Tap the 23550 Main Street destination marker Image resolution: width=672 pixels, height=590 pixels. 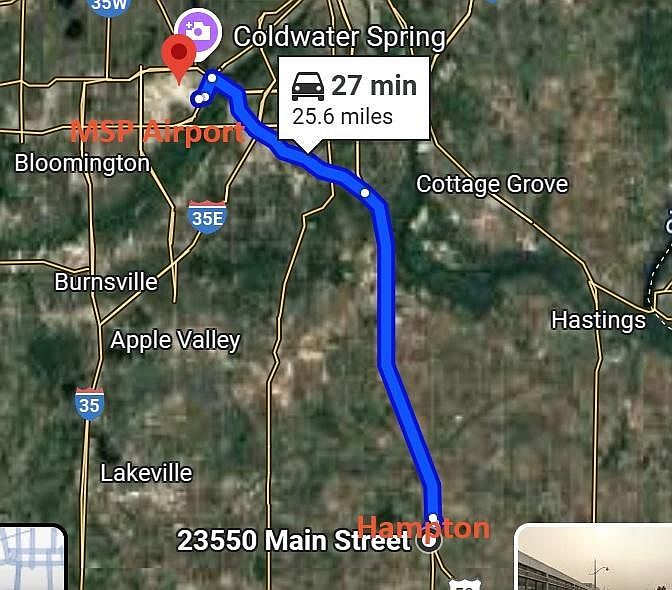[430, 543]
